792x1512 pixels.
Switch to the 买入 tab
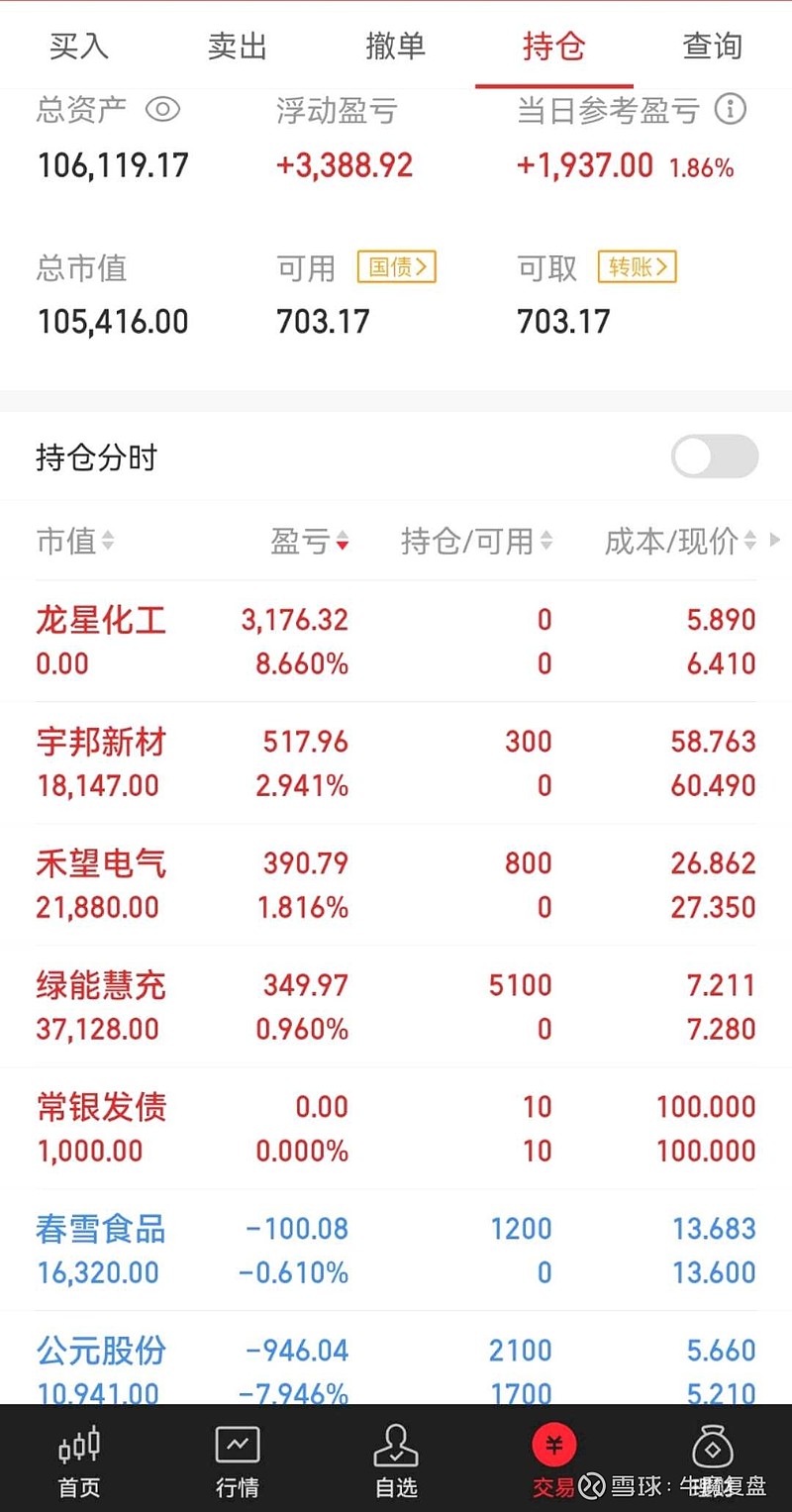point(79,46)
